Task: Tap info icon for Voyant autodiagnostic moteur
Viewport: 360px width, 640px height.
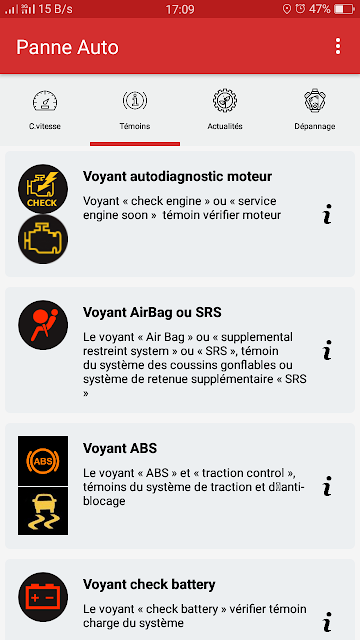Action: point(327,214)
